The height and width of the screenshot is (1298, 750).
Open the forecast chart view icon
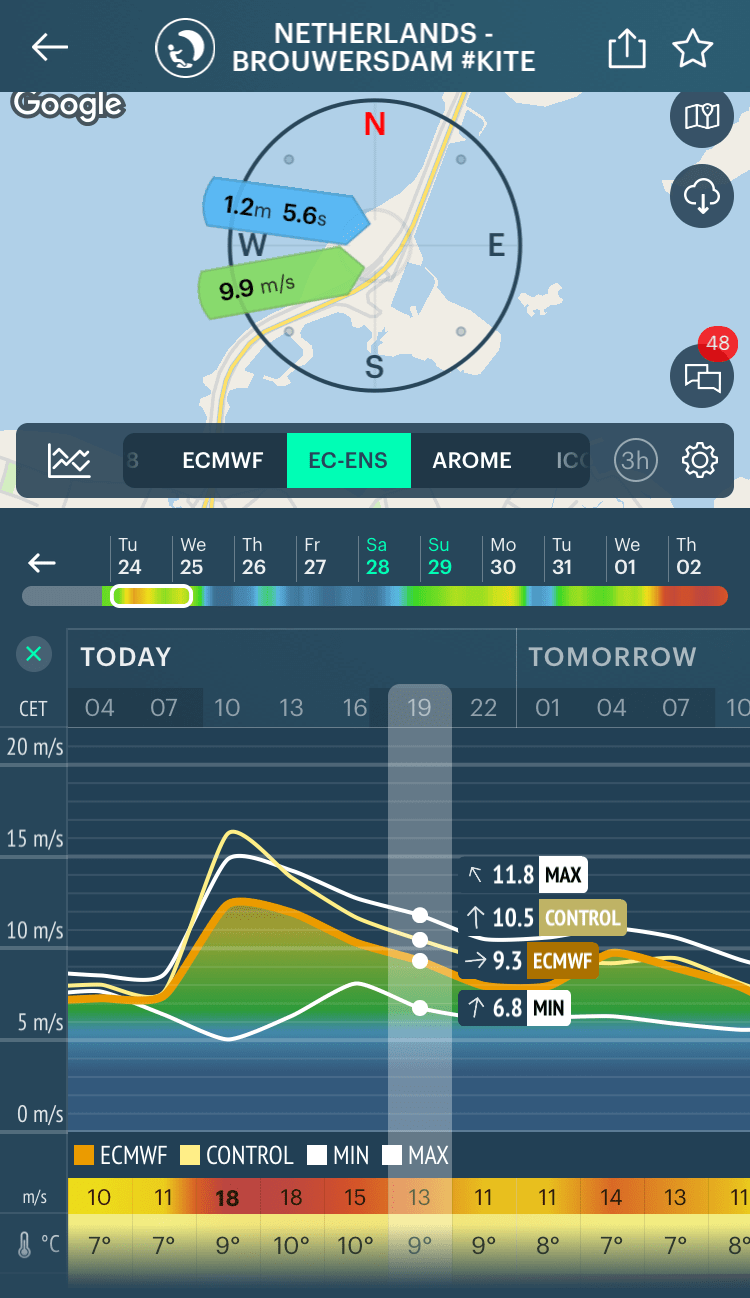coord(68,460)
